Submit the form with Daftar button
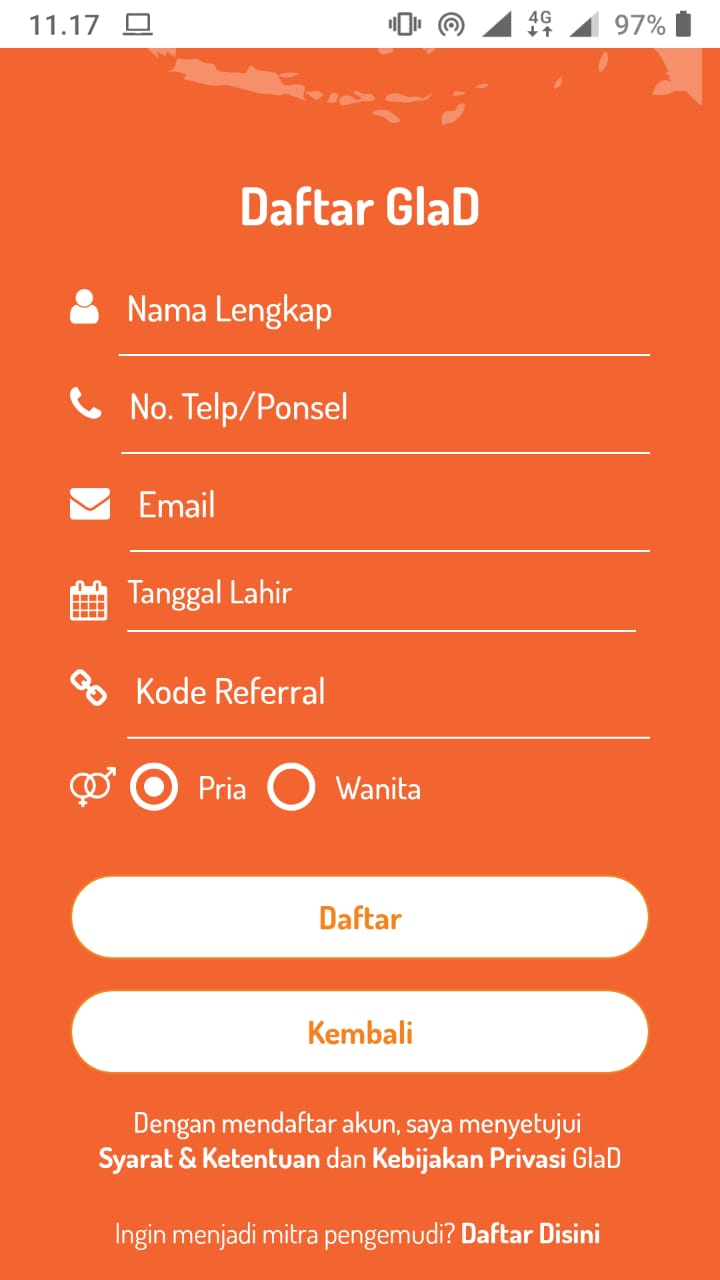 (x=360, y=917)
